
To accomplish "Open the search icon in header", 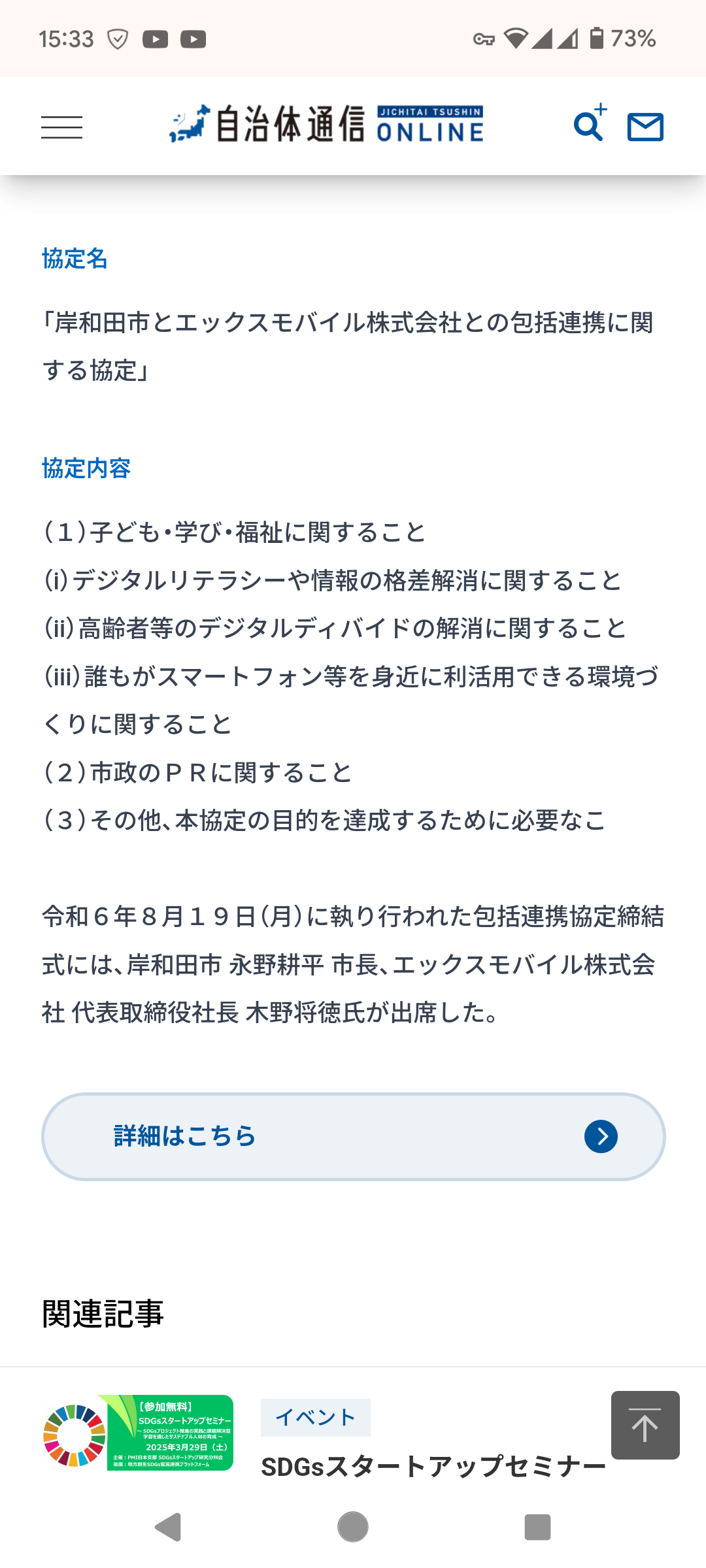I will pyautogui.click(x=588, y=125).
